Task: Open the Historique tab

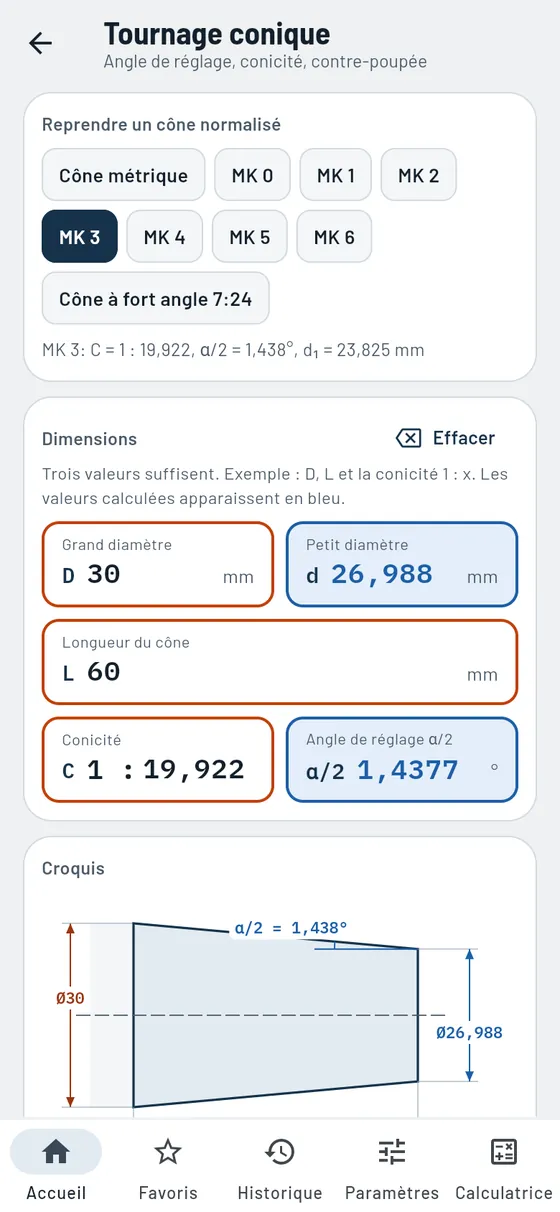Action: tap(280, 1166)
